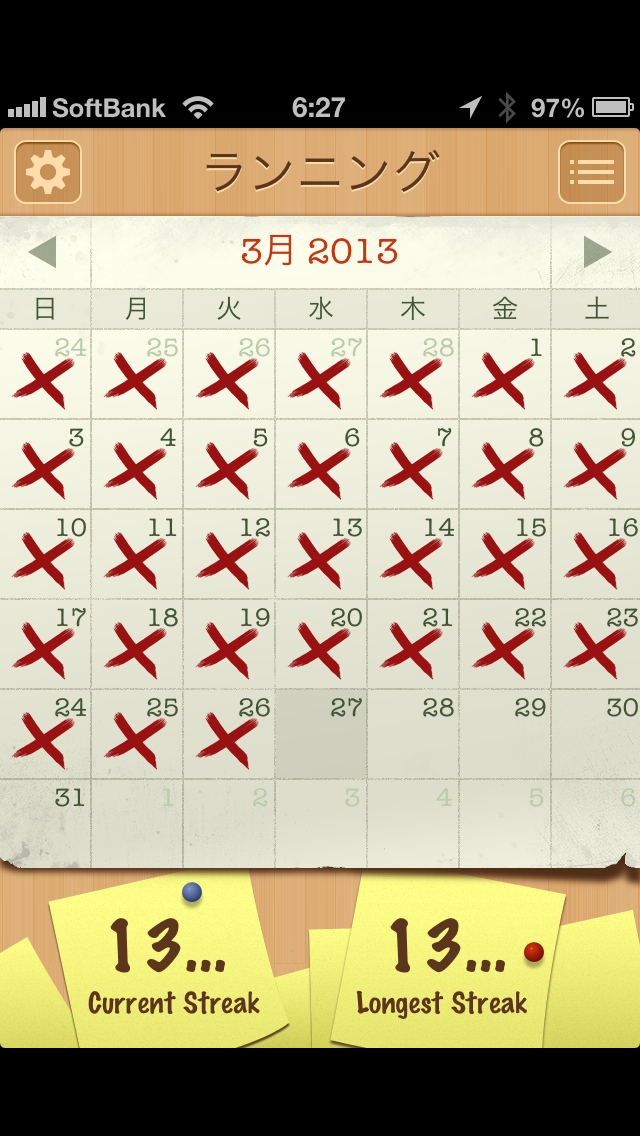The width and height of the screenshot is (640, 1136).
Task: Unmark the X on March 26
Action: [x=229, y=735]
